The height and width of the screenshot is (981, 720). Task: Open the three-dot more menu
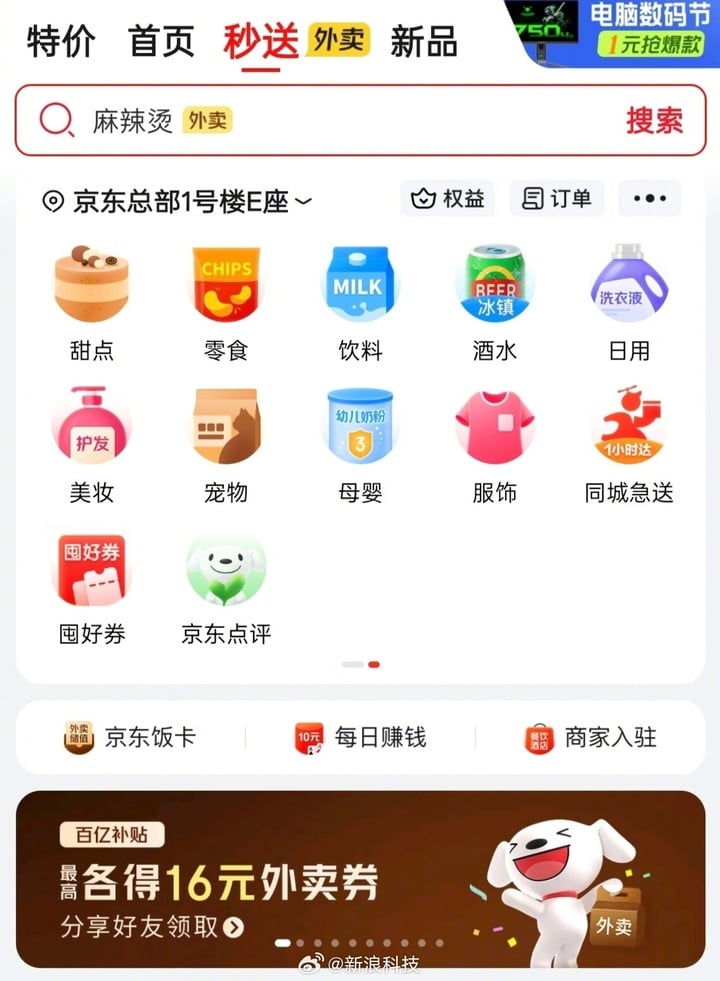click(649, 198)
